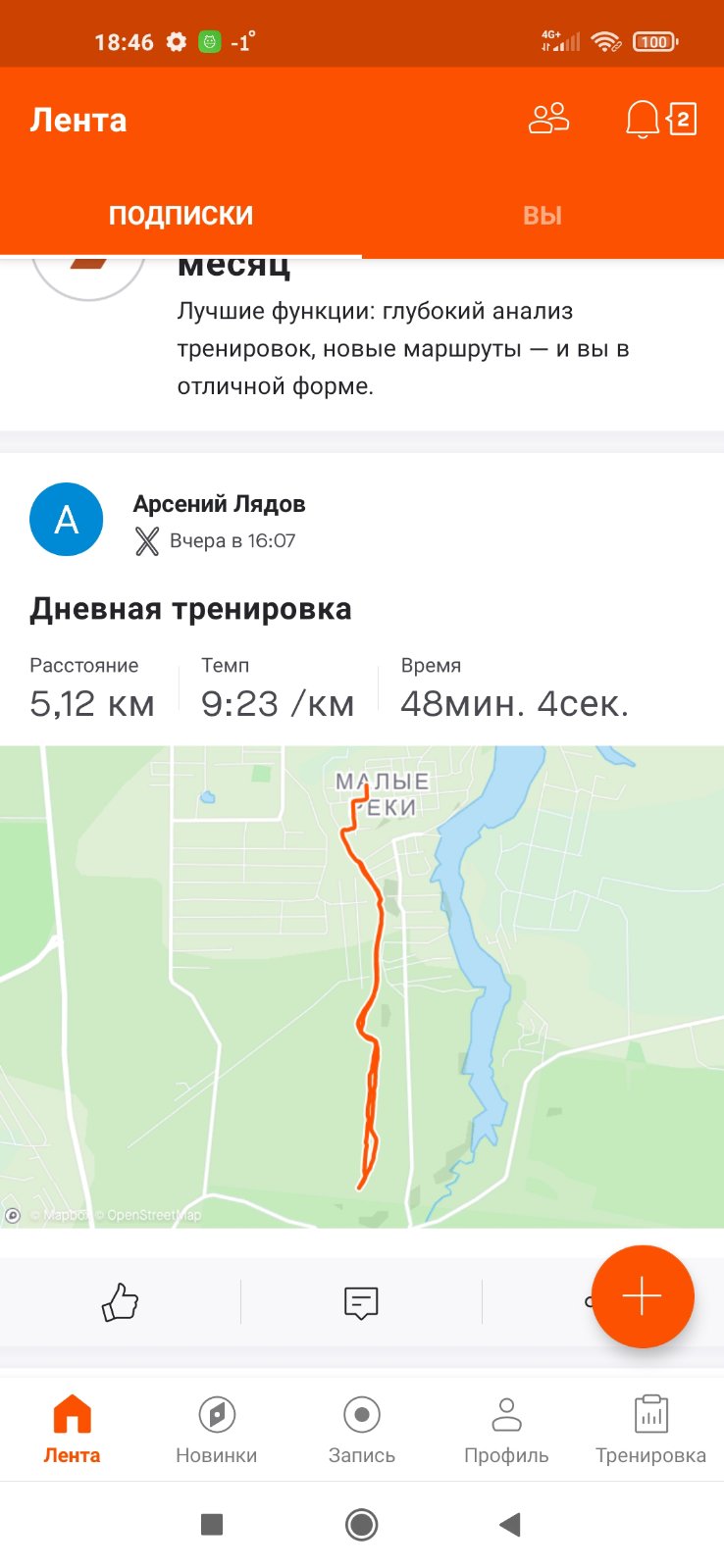Select the ПОДПИСКИ tab
The image size is (724, 1568).
click(x=181, y=215)
